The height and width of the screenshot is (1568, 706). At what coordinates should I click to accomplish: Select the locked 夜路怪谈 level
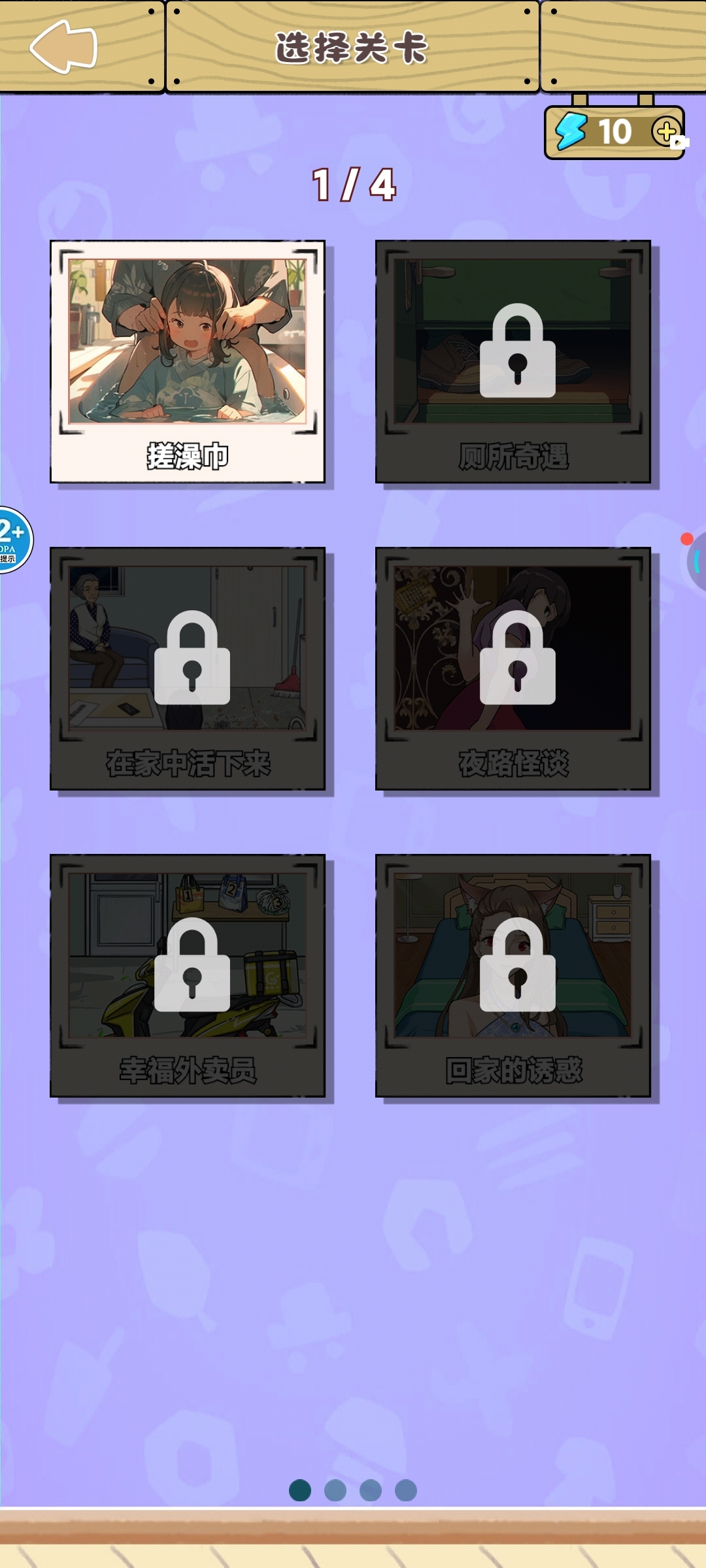coord(513,668)
